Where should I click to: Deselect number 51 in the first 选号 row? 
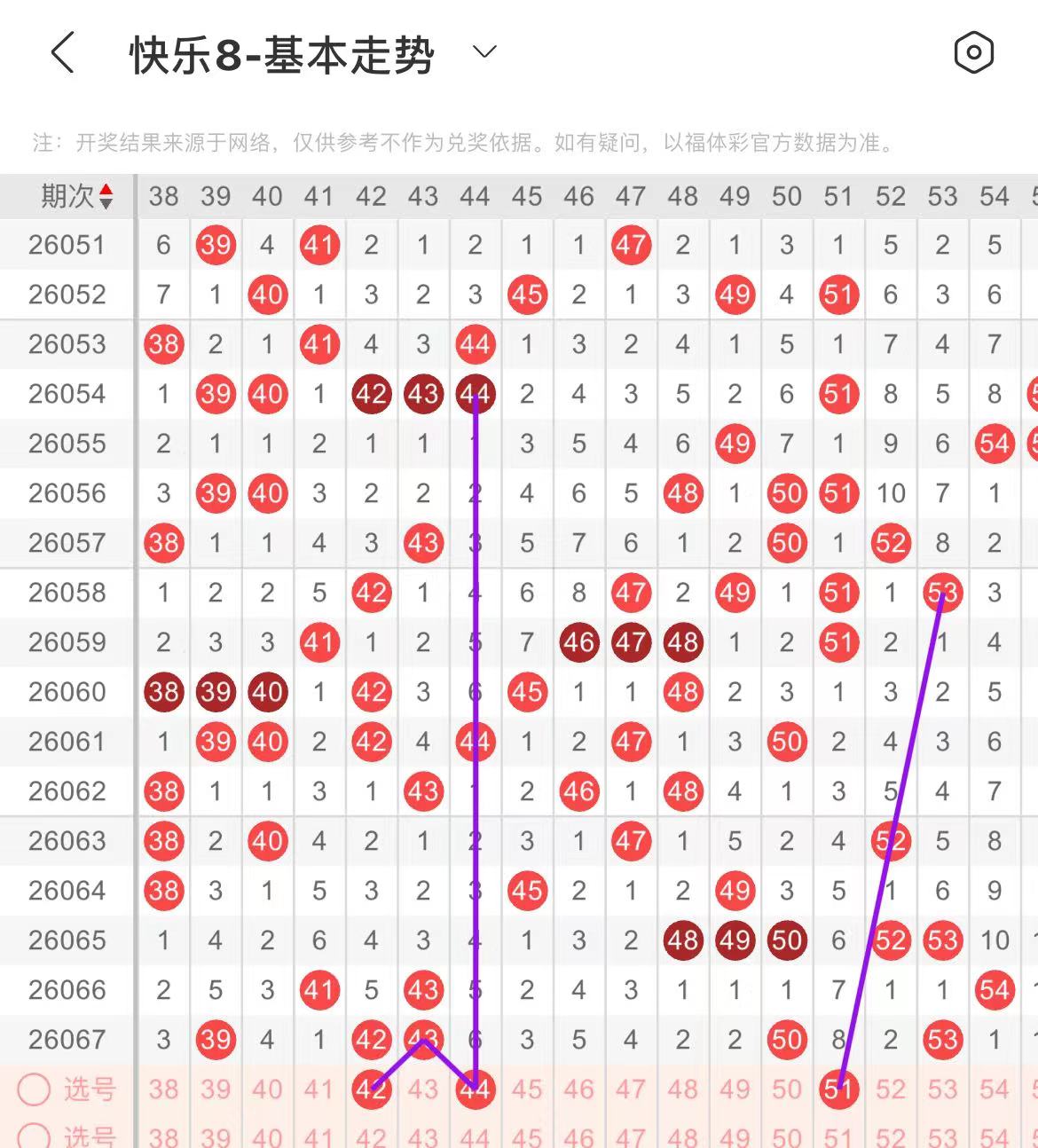[838, 1089]
